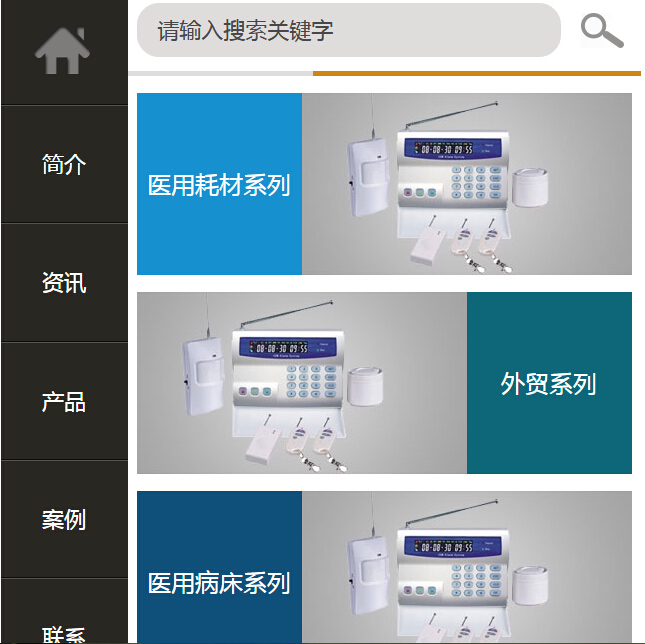This screenshot has width=645, height=644.
Task: Tap the home icon in the sidebar
Action: 63,50
